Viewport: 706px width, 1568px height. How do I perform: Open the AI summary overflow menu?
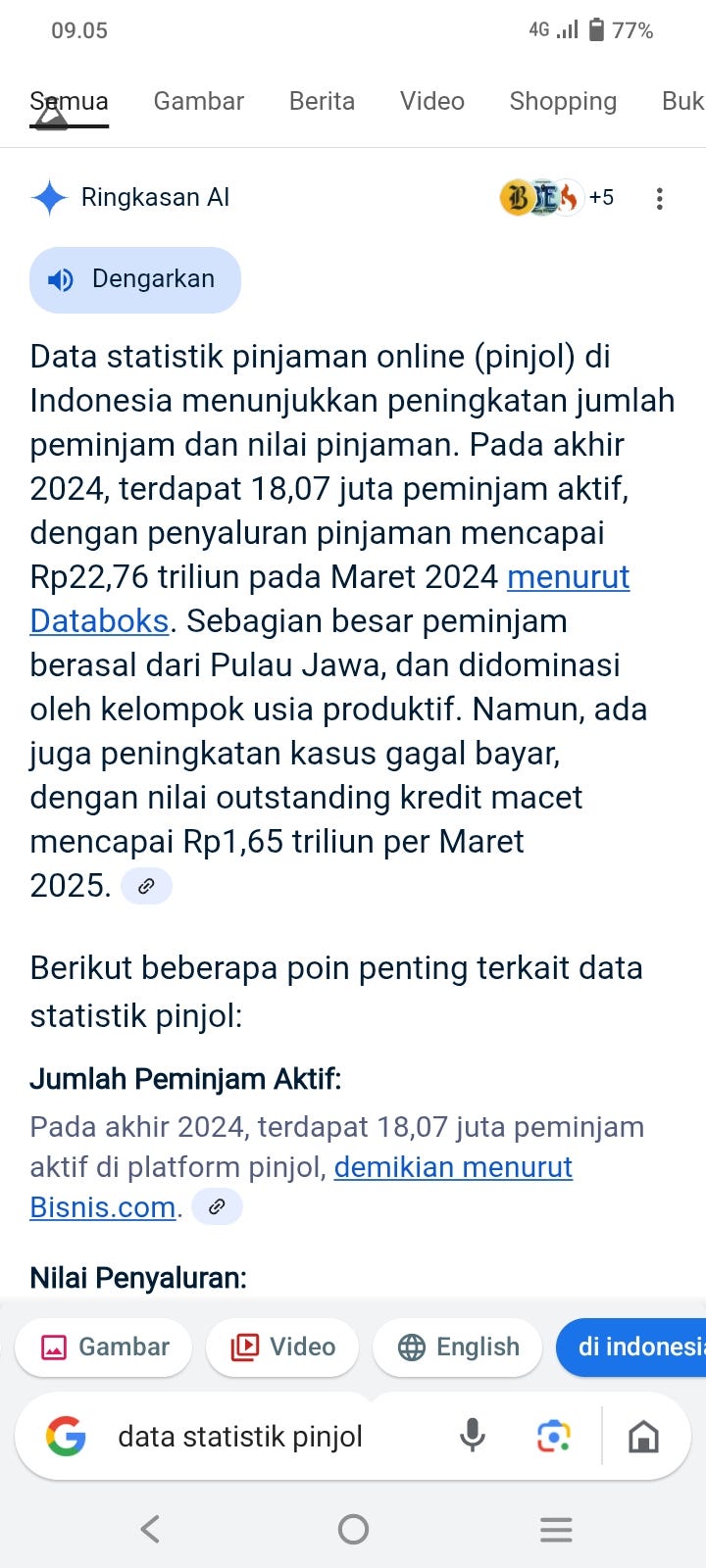click(659, 199)
